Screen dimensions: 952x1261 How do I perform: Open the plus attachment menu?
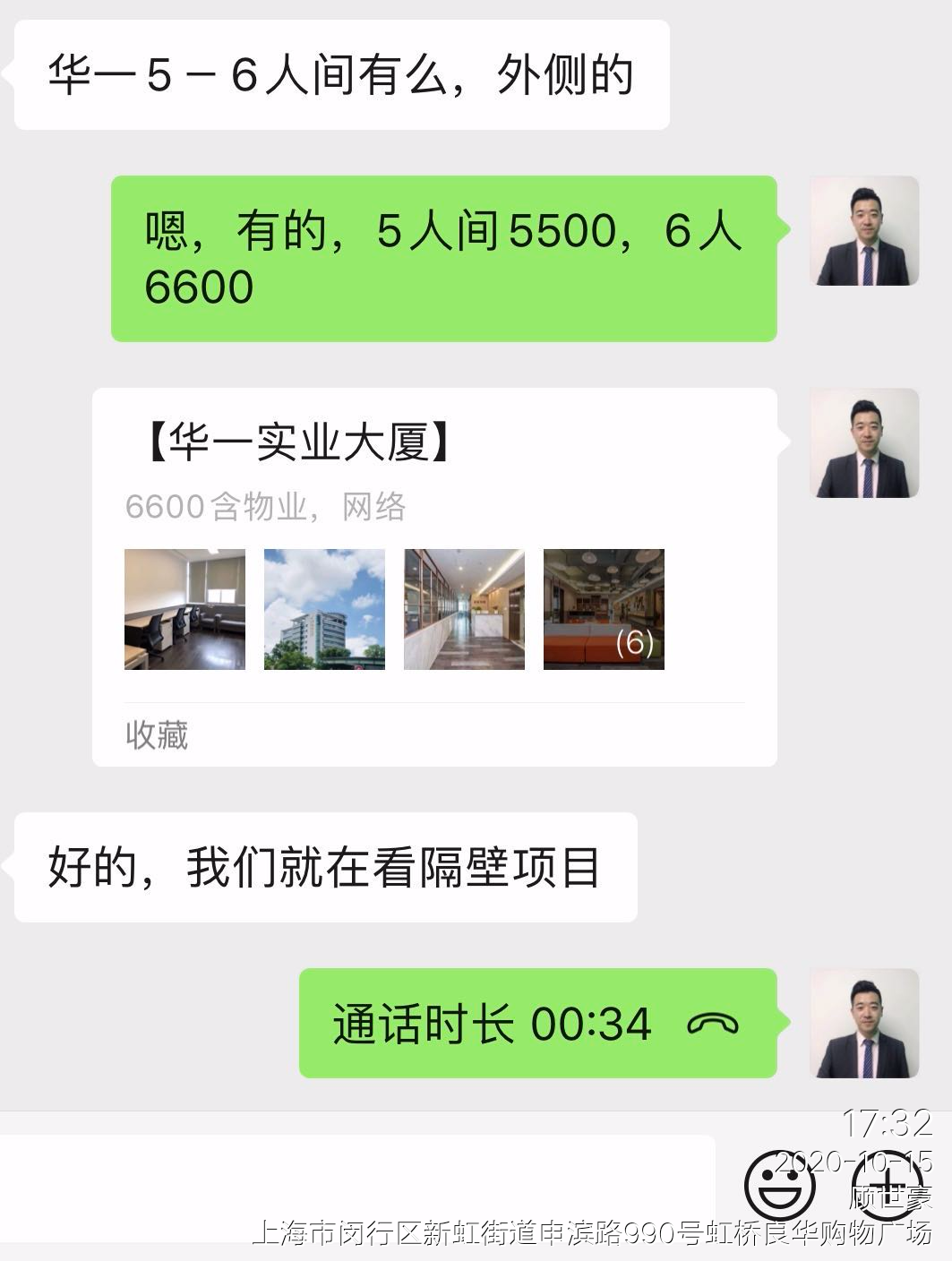888,1185
